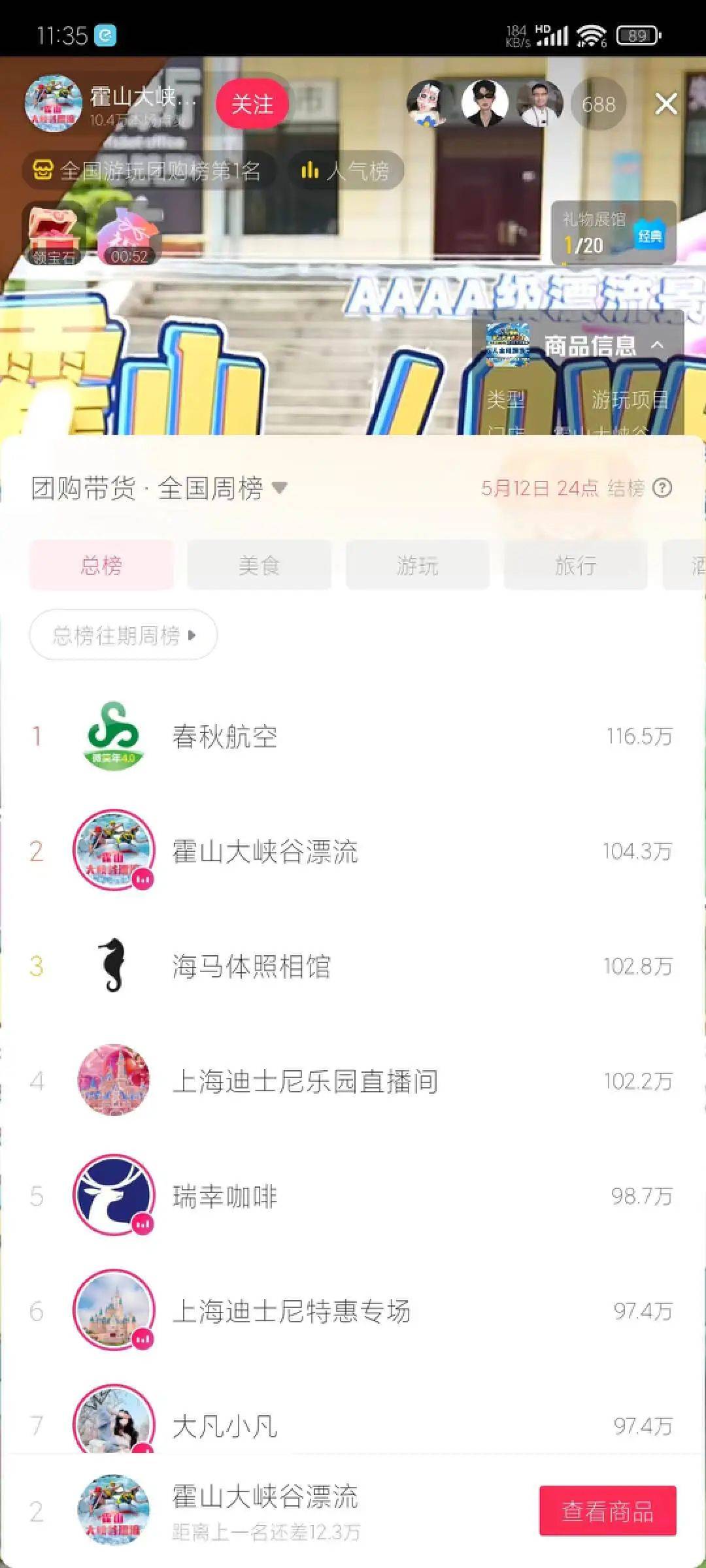Open 春秋航空 ranked first
706x1568 pixels.
(x=224, y=737)
